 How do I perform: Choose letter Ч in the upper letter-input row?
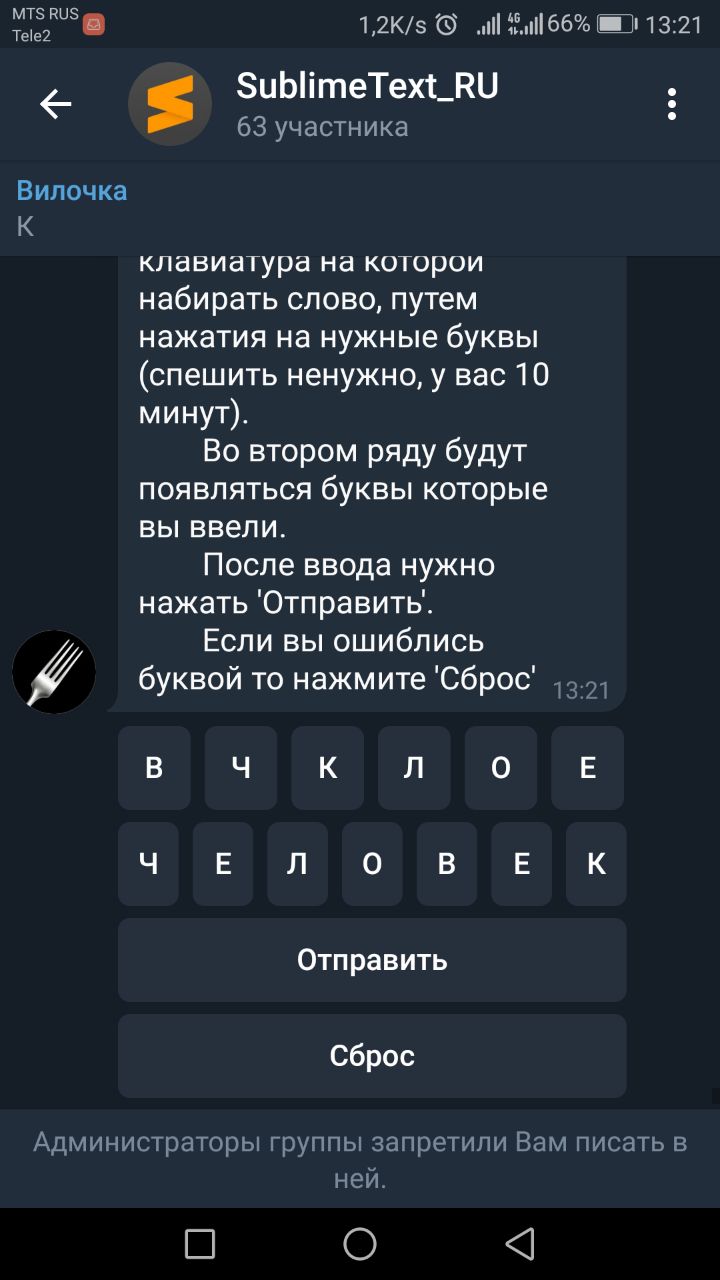[241, 768]
